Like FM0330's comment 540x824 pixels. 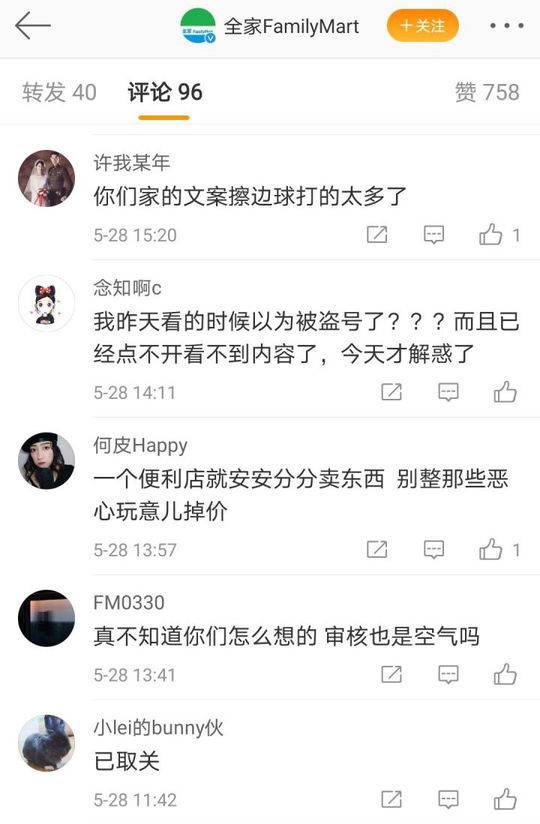coord(505,674)
